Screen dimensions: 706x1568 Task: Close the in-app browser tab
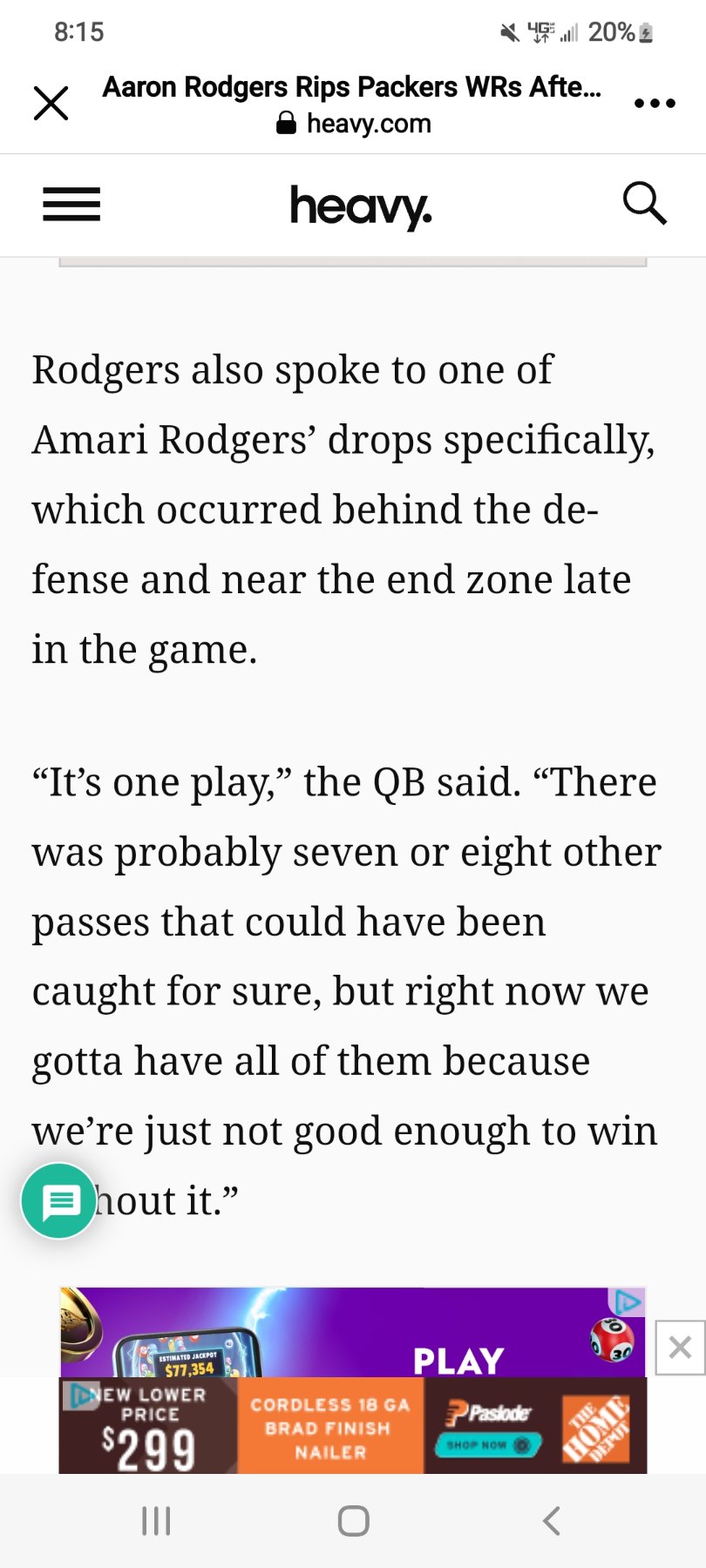pyautogui.click(x=51, y=104)
